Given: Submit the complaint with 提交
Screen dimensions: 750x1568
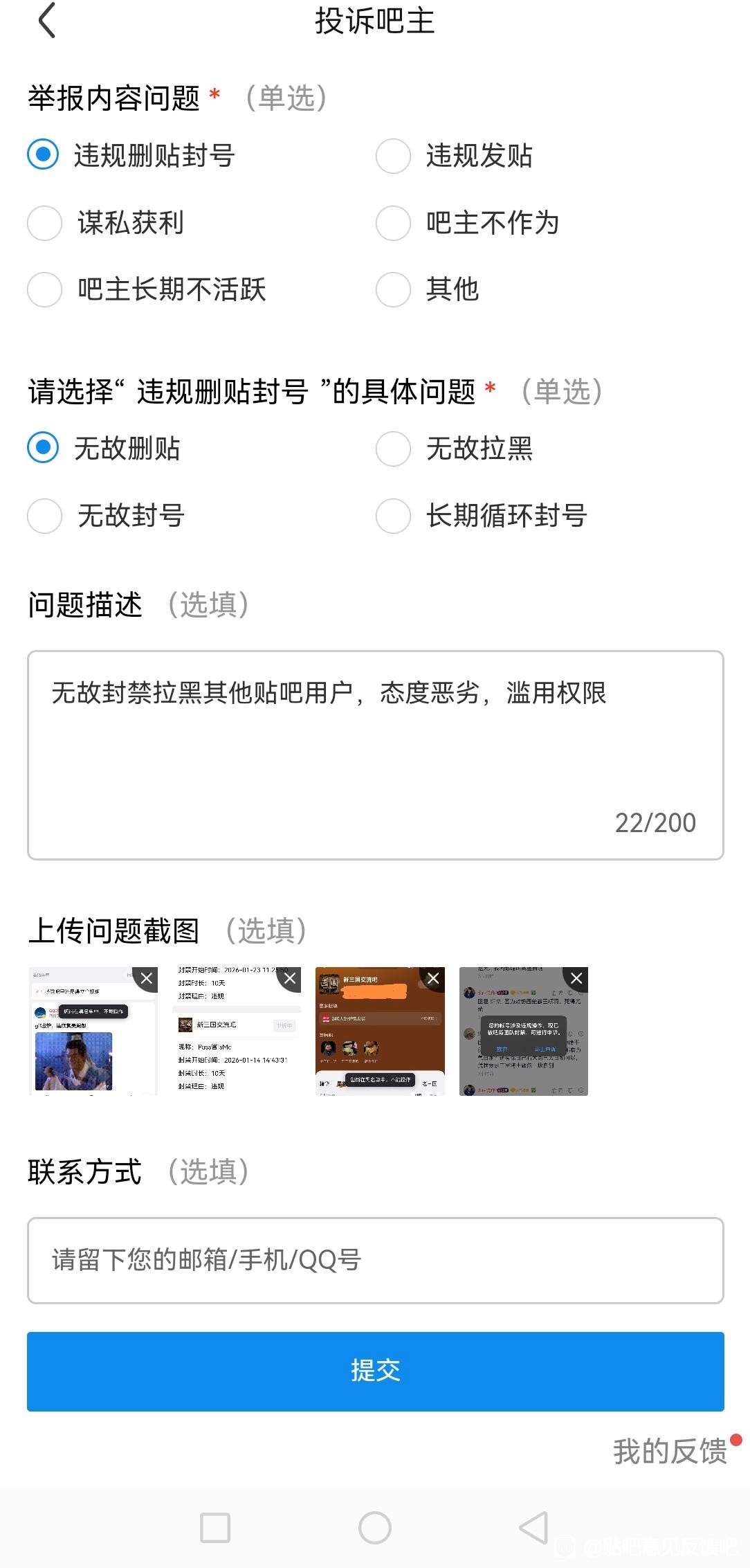Looking at the screenshot, I should (375, 1371).
